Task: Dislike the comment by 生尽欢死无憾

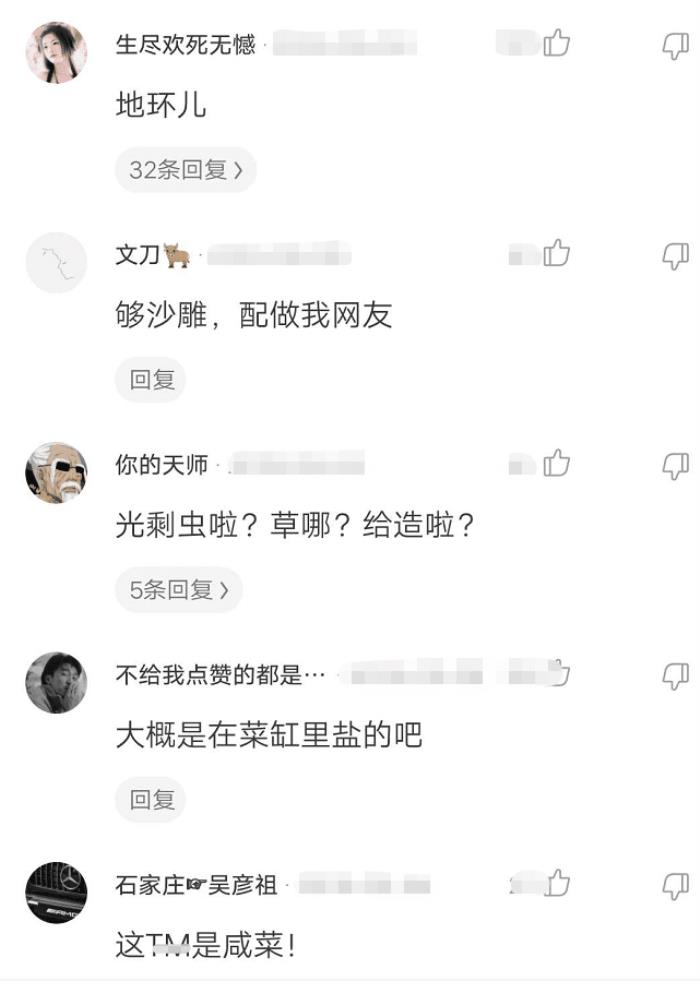Action: tap(676, 46)
